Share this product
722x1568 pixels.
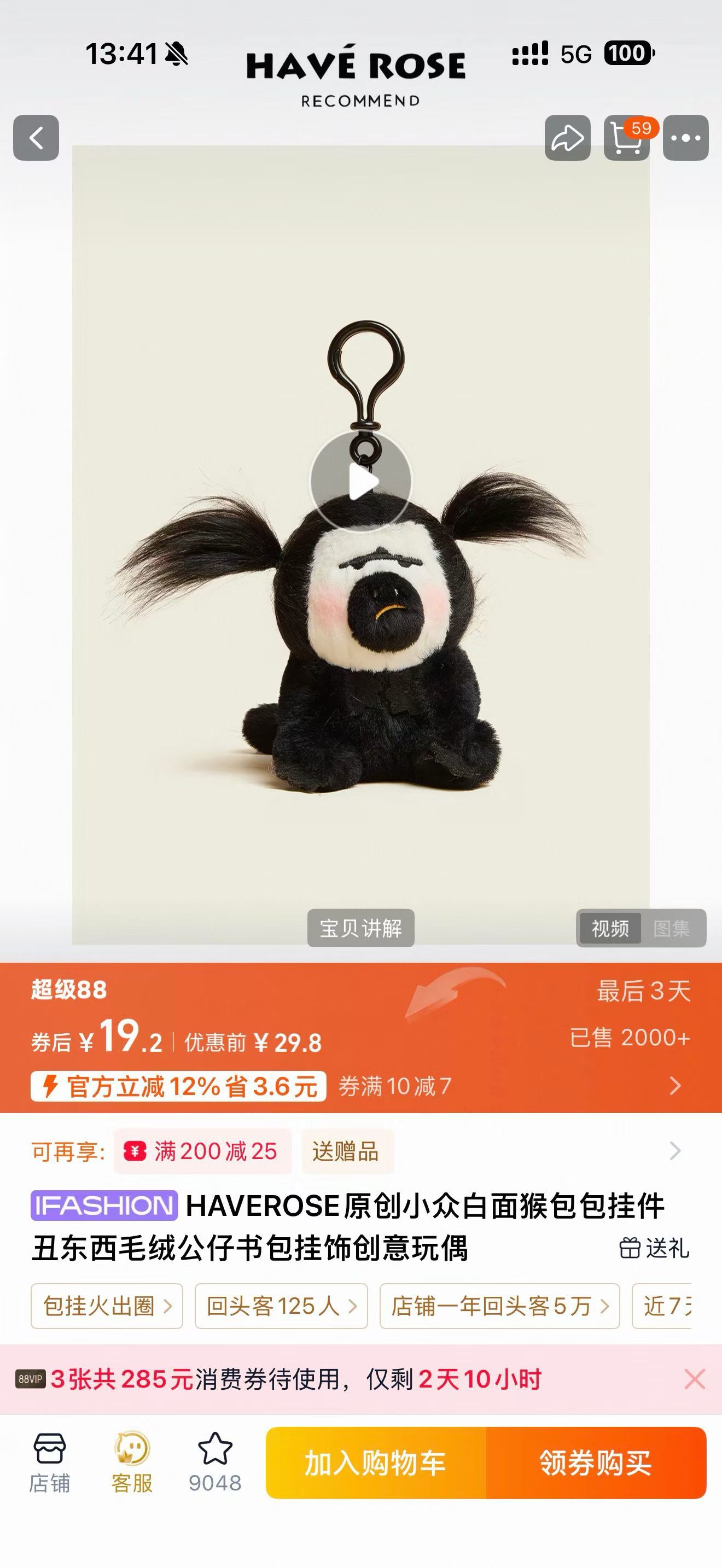pyautogui.click(x=567, y=138)
